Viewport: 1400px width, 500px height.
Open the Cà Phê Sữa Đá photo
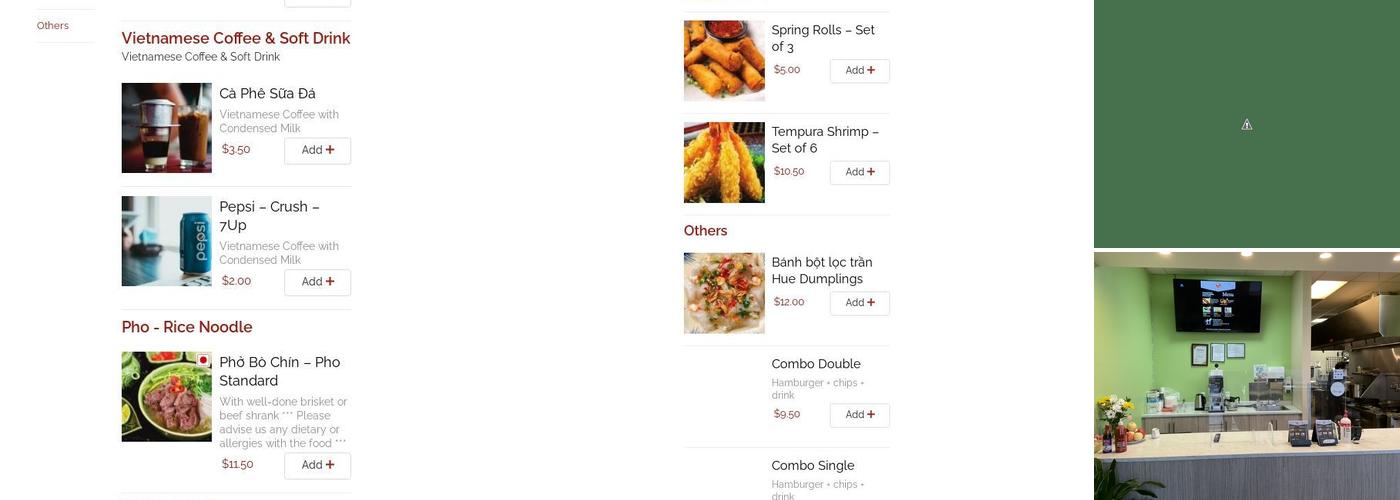pos(166,128)
